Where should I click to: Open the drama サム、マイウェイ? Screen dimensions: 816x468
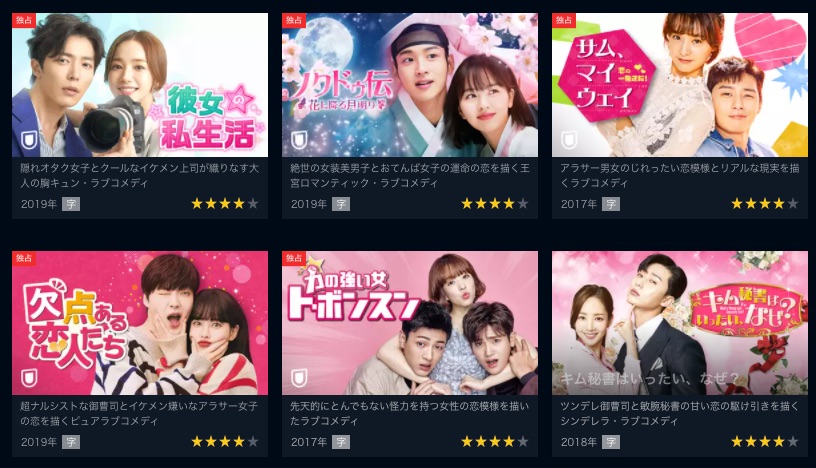click(x=680, y=85)
